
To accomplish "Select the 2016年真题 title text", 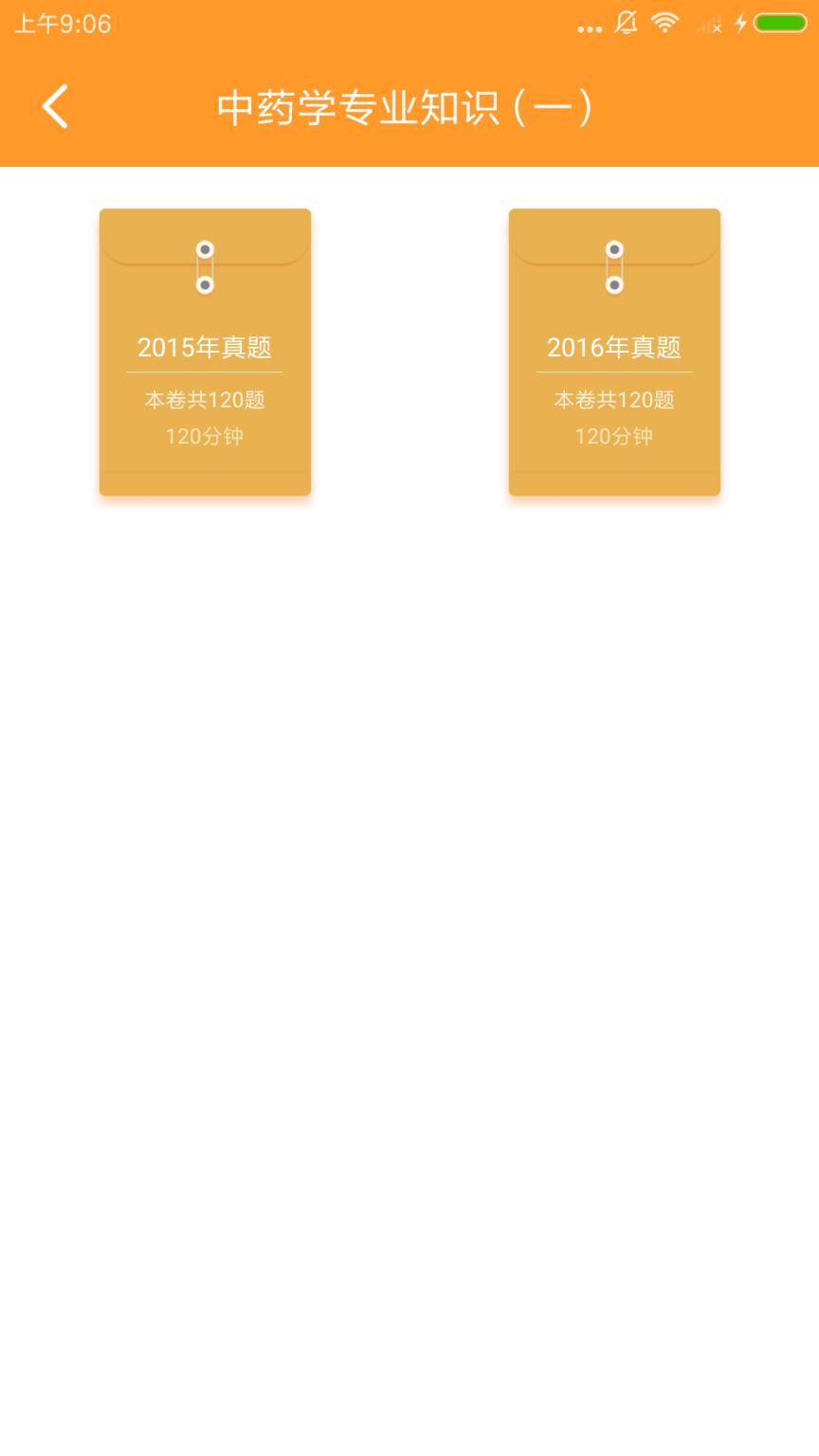I will (613, 348).
